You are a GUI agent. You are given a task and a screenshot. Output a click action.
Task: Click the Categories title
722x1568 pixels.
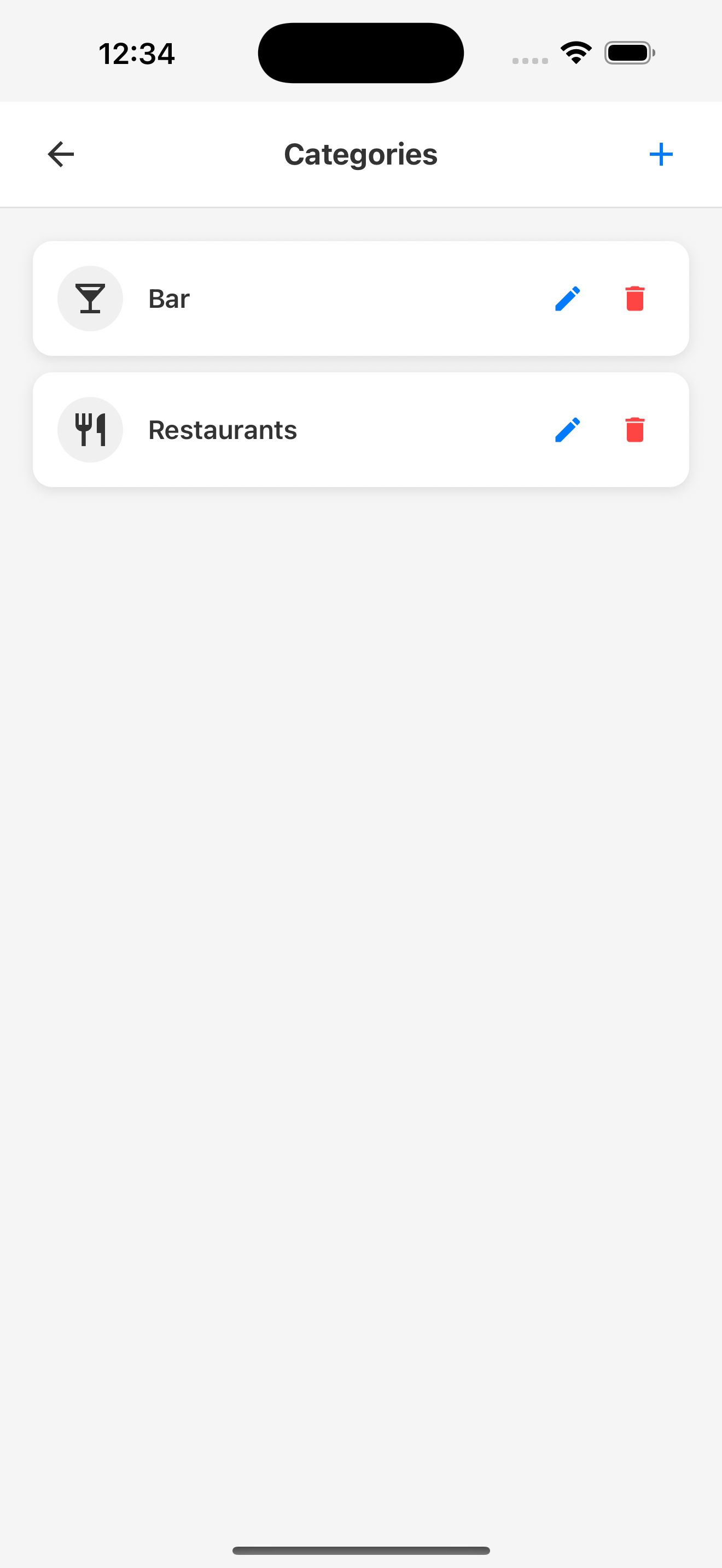(x=360, y=154)
